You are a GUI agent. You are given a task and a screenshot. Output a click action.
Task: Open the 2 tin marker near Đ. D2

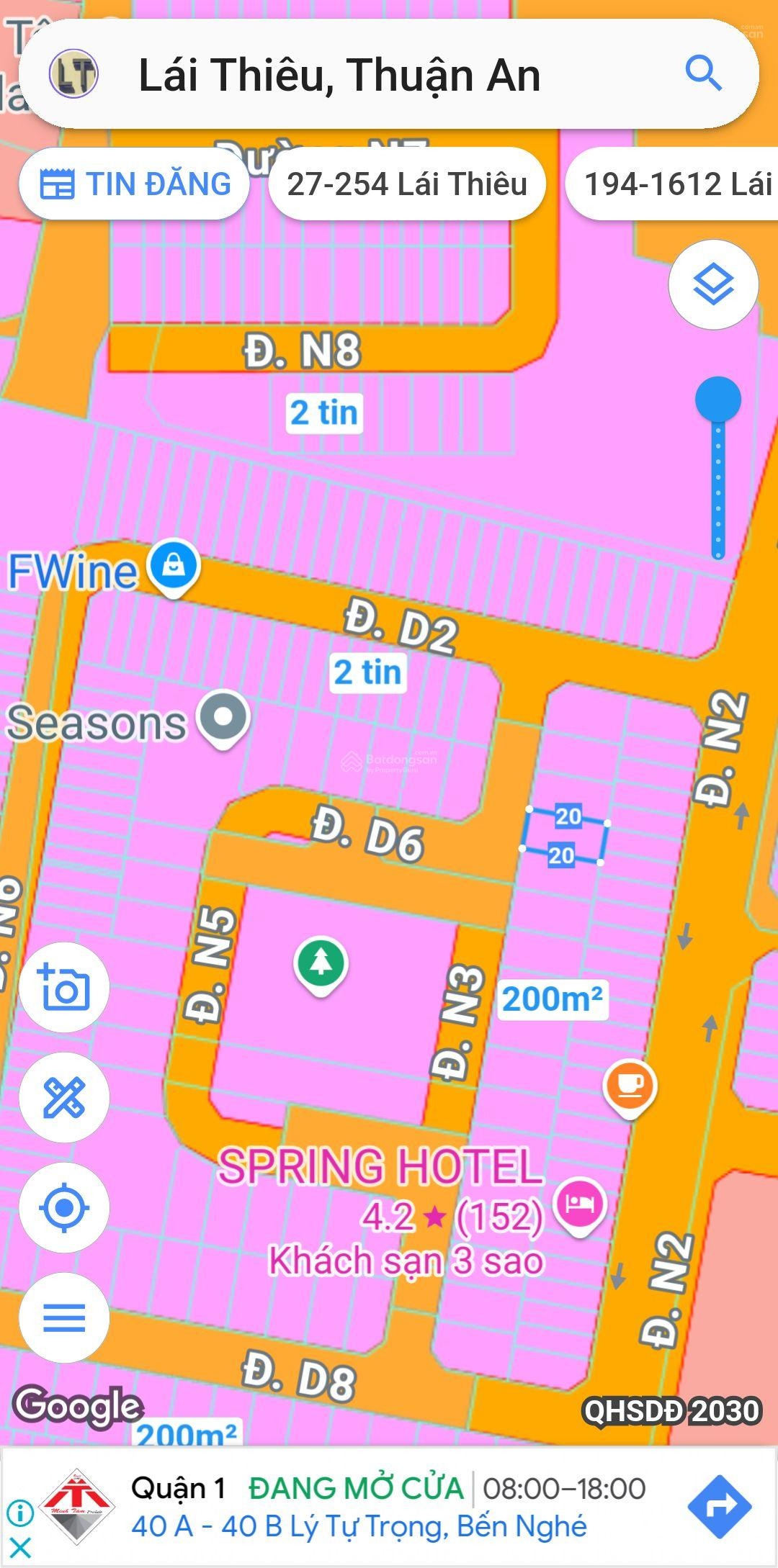368,672
